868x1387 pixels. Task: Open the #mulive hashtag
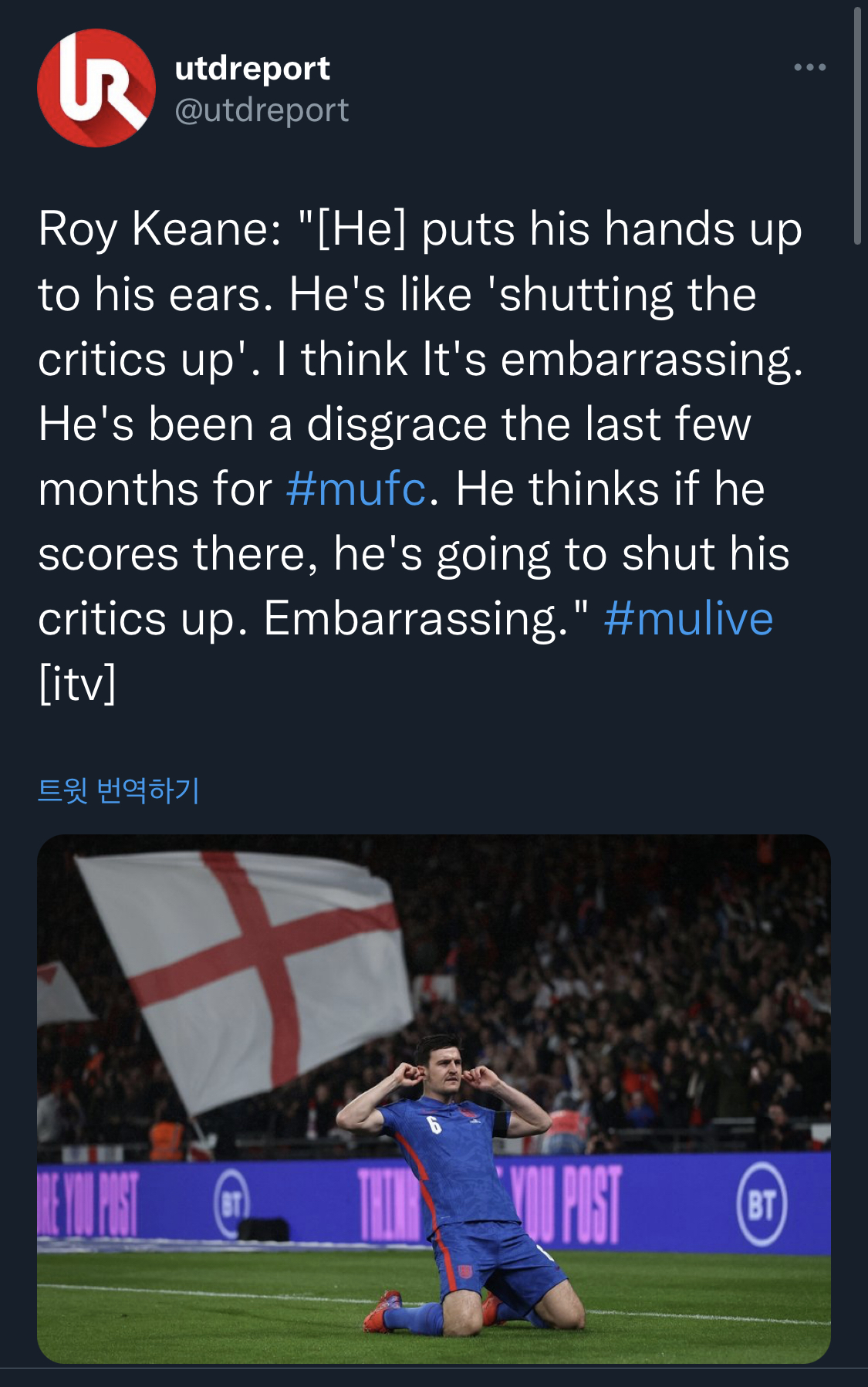point(688,619)
